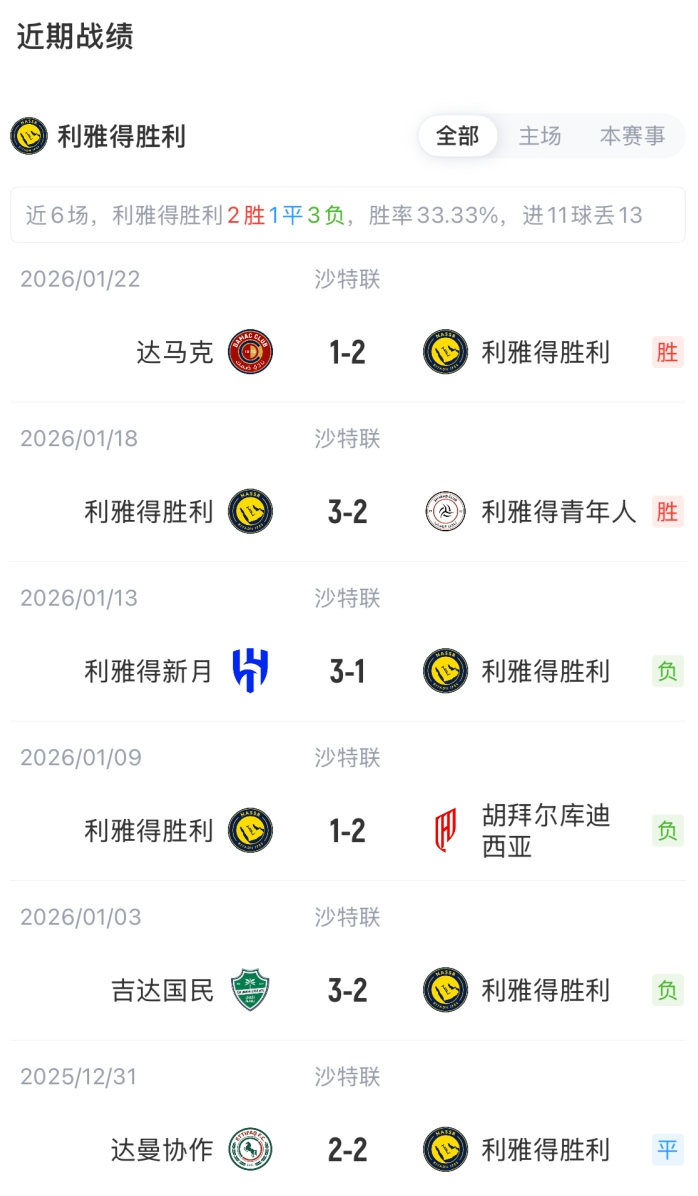Open the match against 利雅得青年人
698x1196 pixels.
(x=347, y=512)
